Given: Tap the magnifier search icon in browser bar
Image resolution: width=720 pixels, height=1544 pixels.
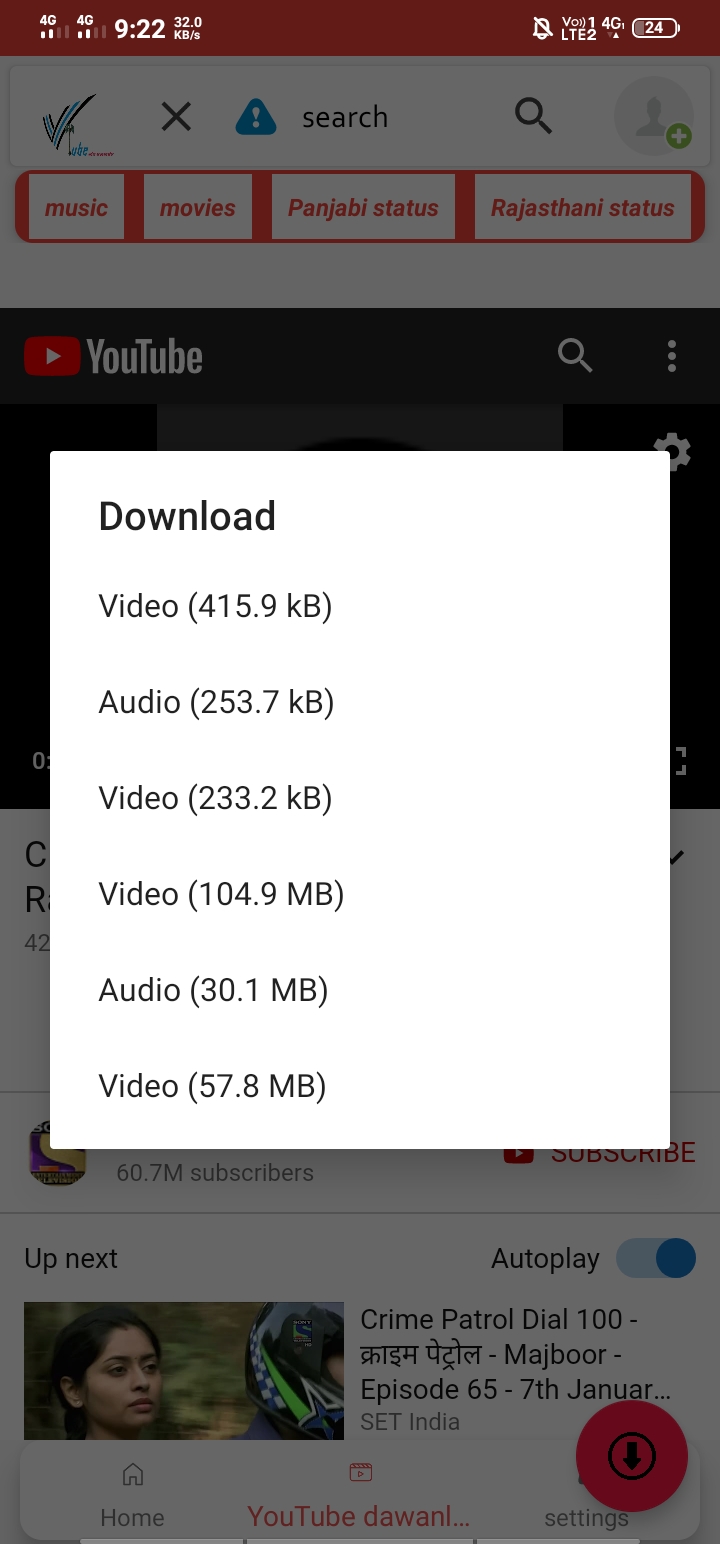Looking at the screenshot, I should 533,116.
